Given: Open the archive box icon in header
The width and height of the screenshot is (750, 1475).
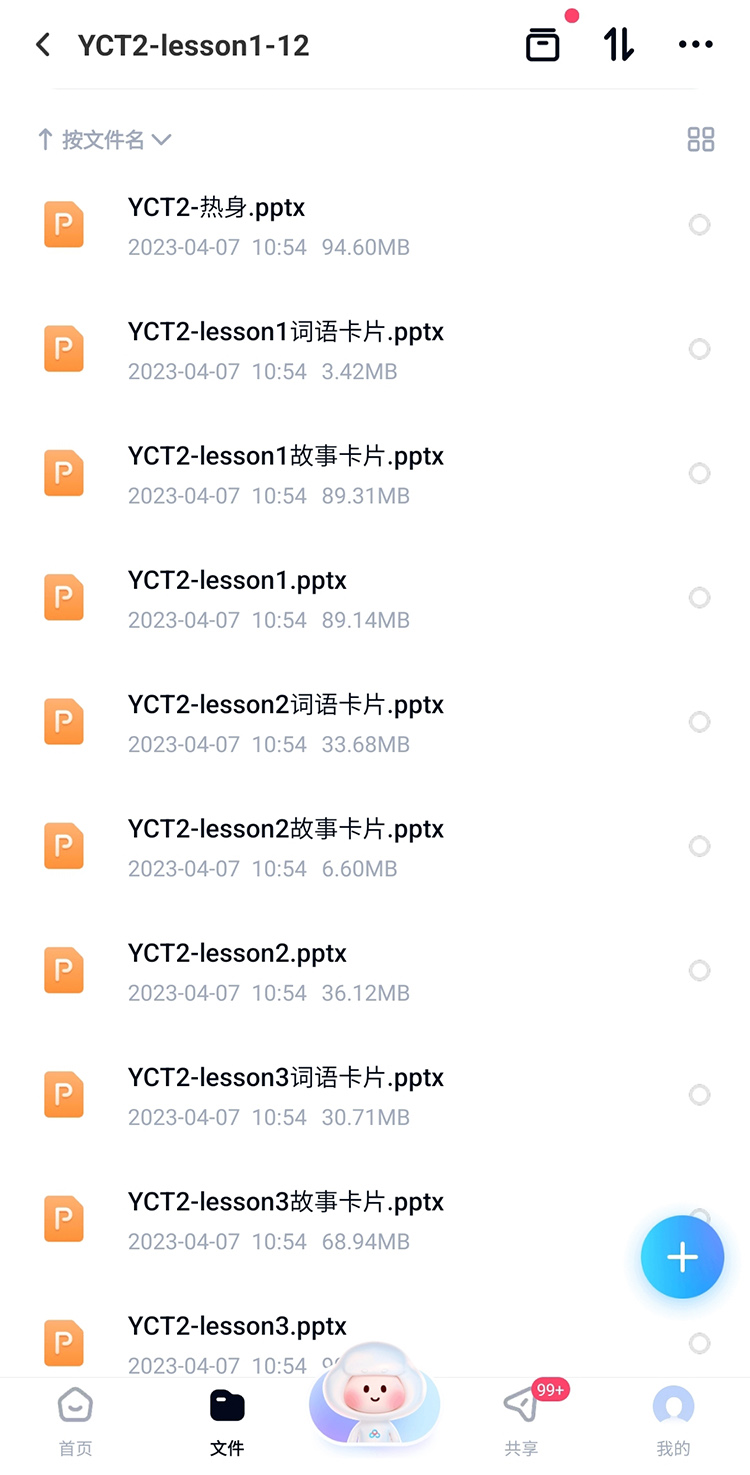Looking at the screenshot, I should (x=543, y=45).
